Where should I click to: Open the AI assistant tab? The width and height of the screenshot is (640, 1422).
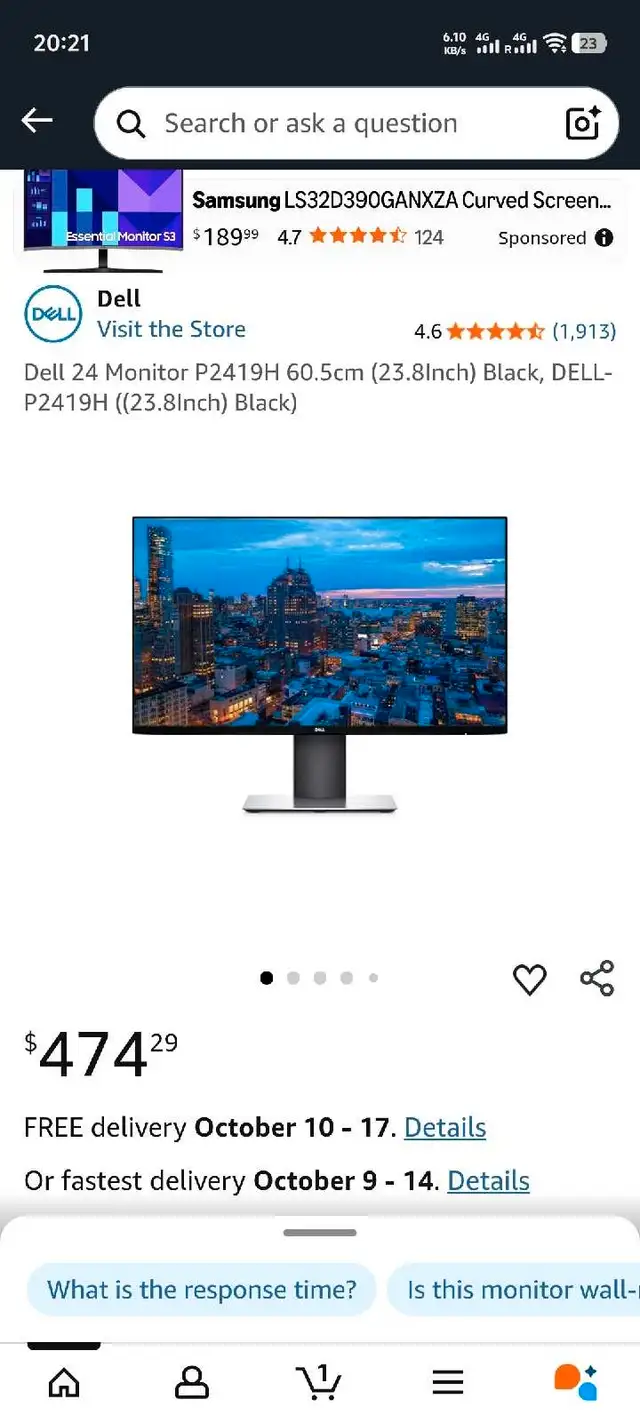575,1383
